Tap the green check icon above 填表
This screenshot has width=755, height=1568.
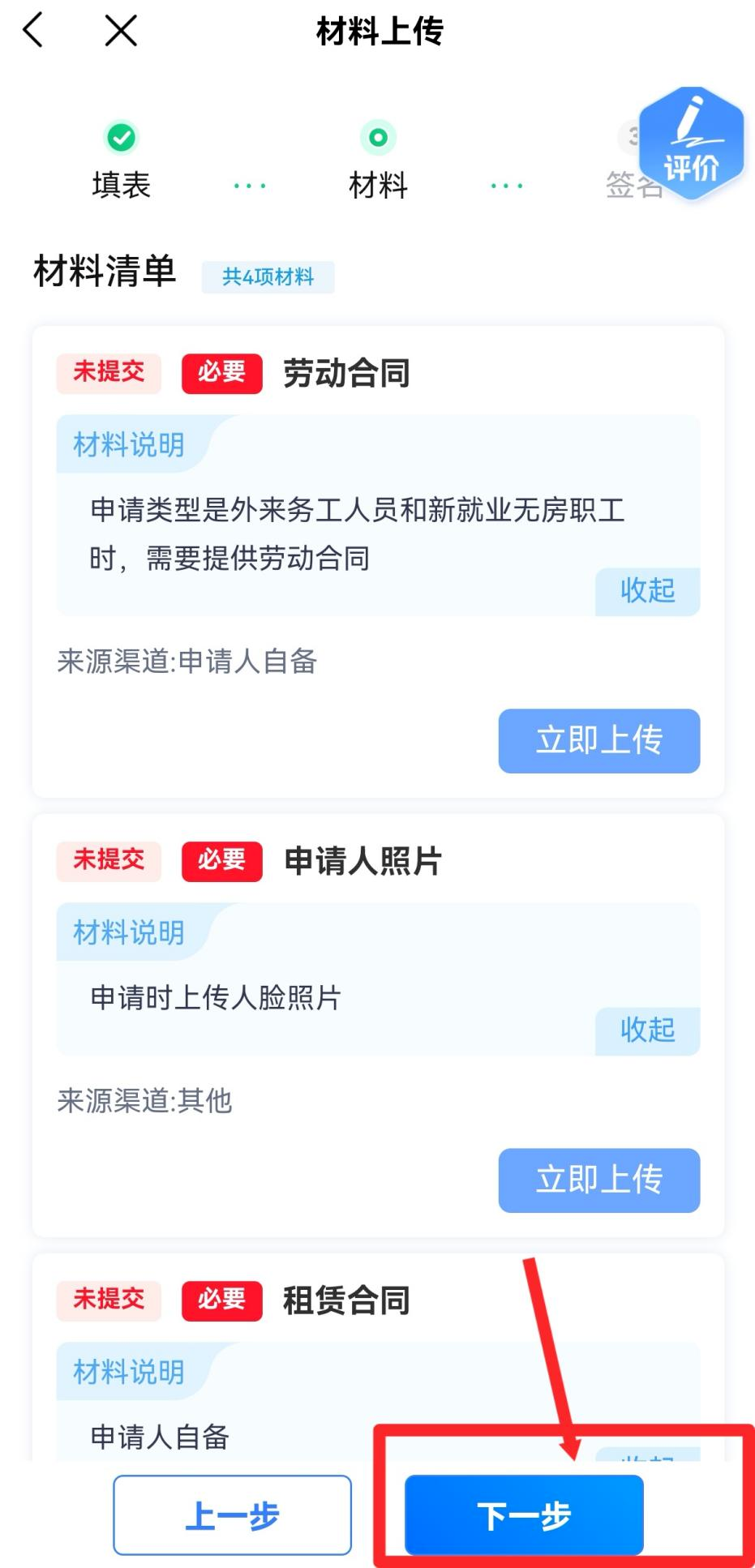click(x=122, y=138)
